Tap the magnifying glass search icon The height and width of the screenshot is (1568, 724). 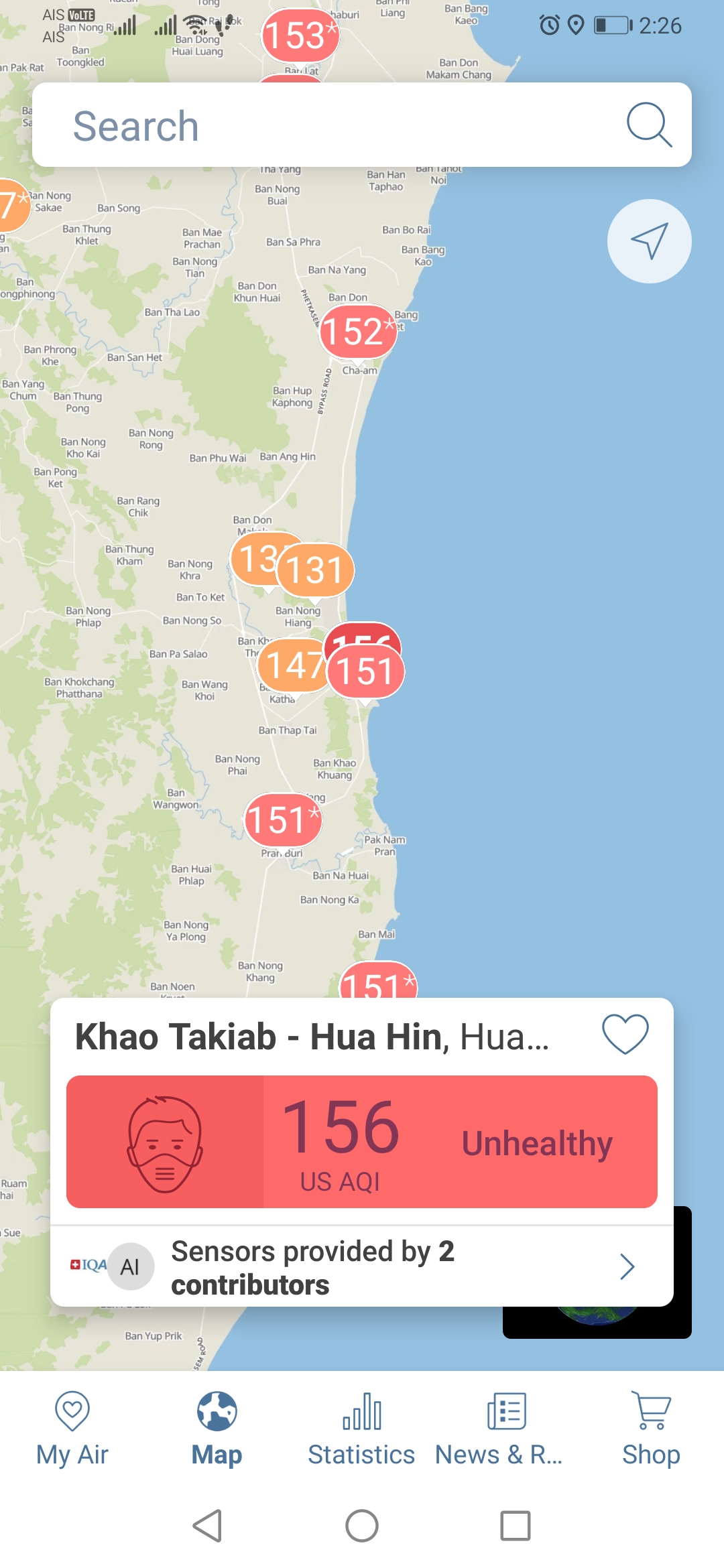[648, 125]
